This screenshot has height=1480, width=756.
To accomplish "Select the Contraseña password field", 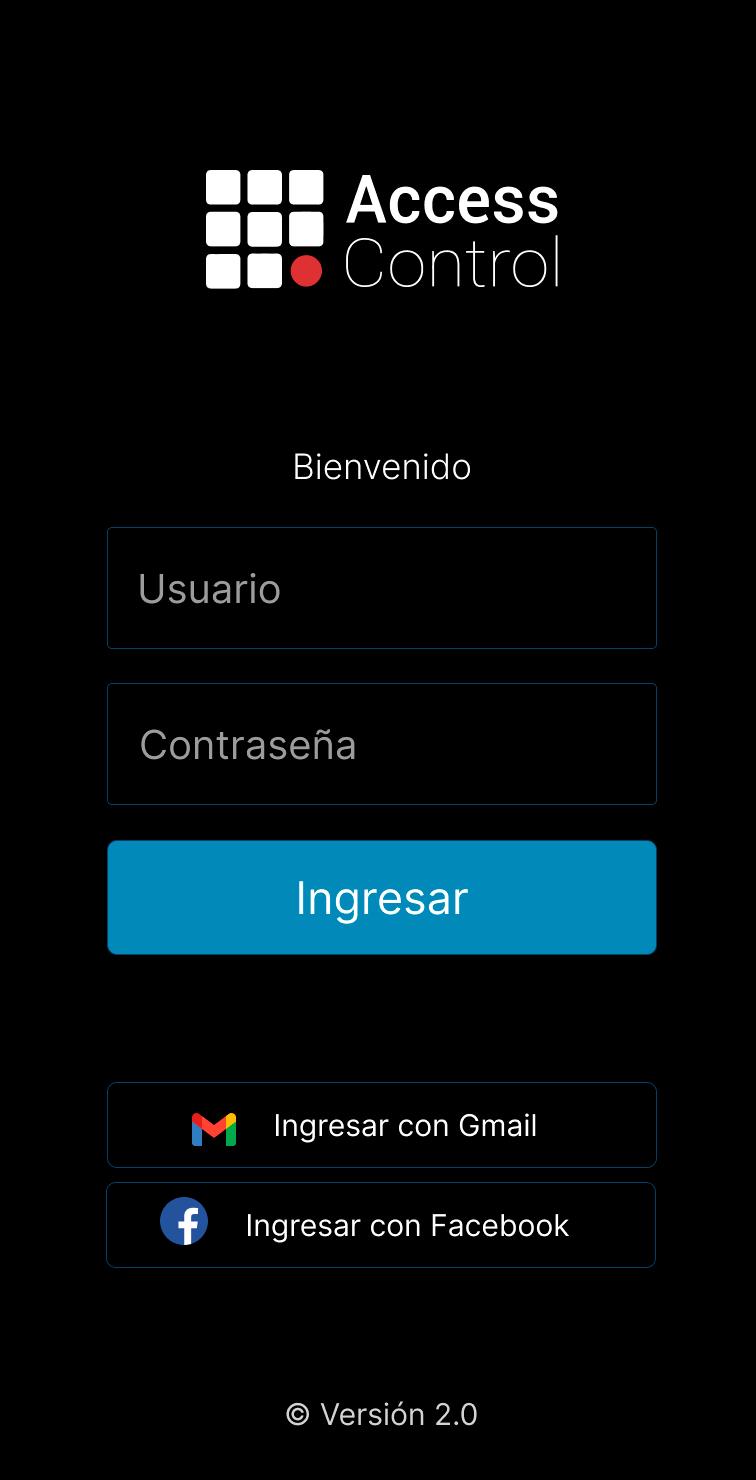I will point(382,744).
